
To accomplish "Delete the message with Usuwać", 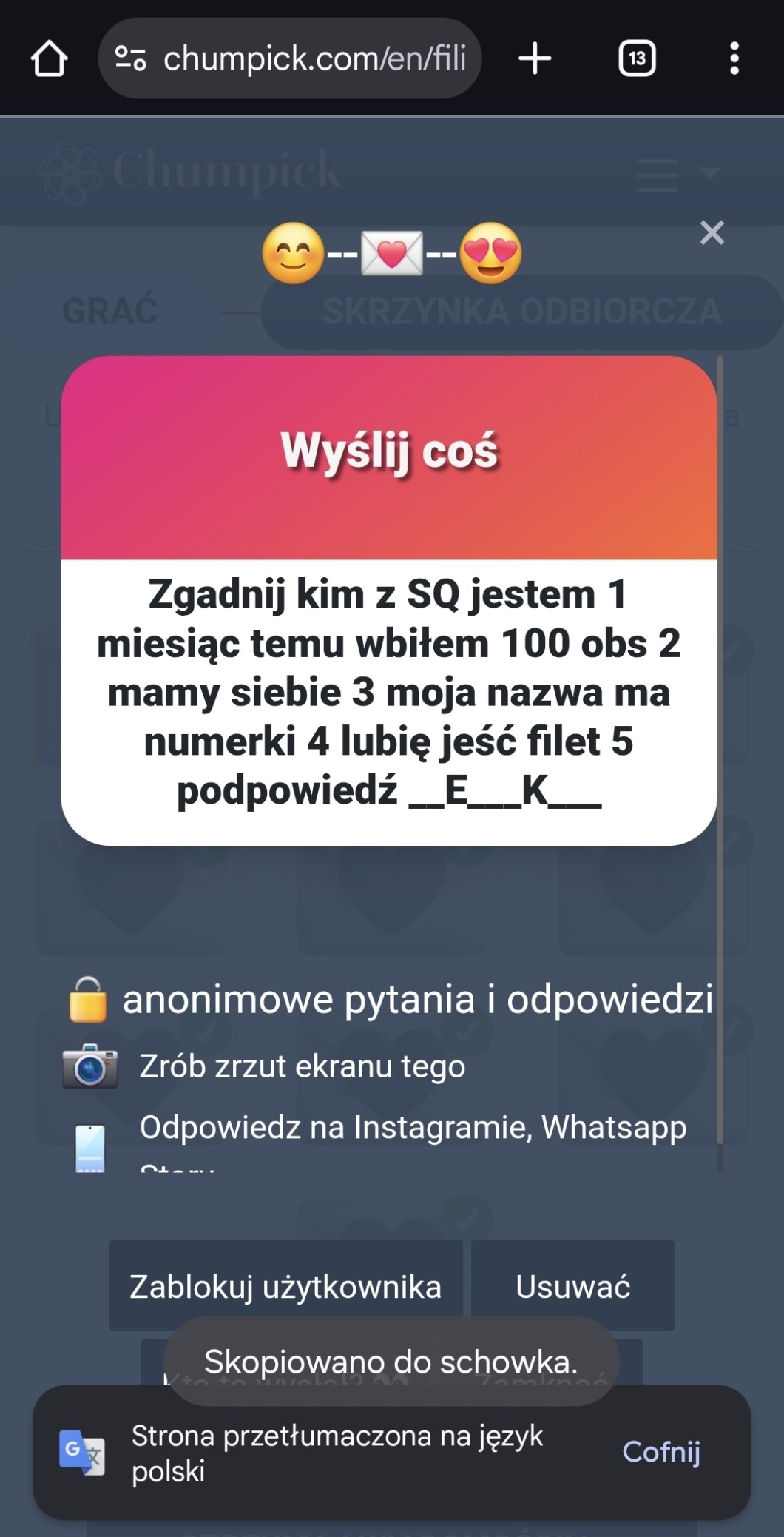I will [x=572, y=1286].
